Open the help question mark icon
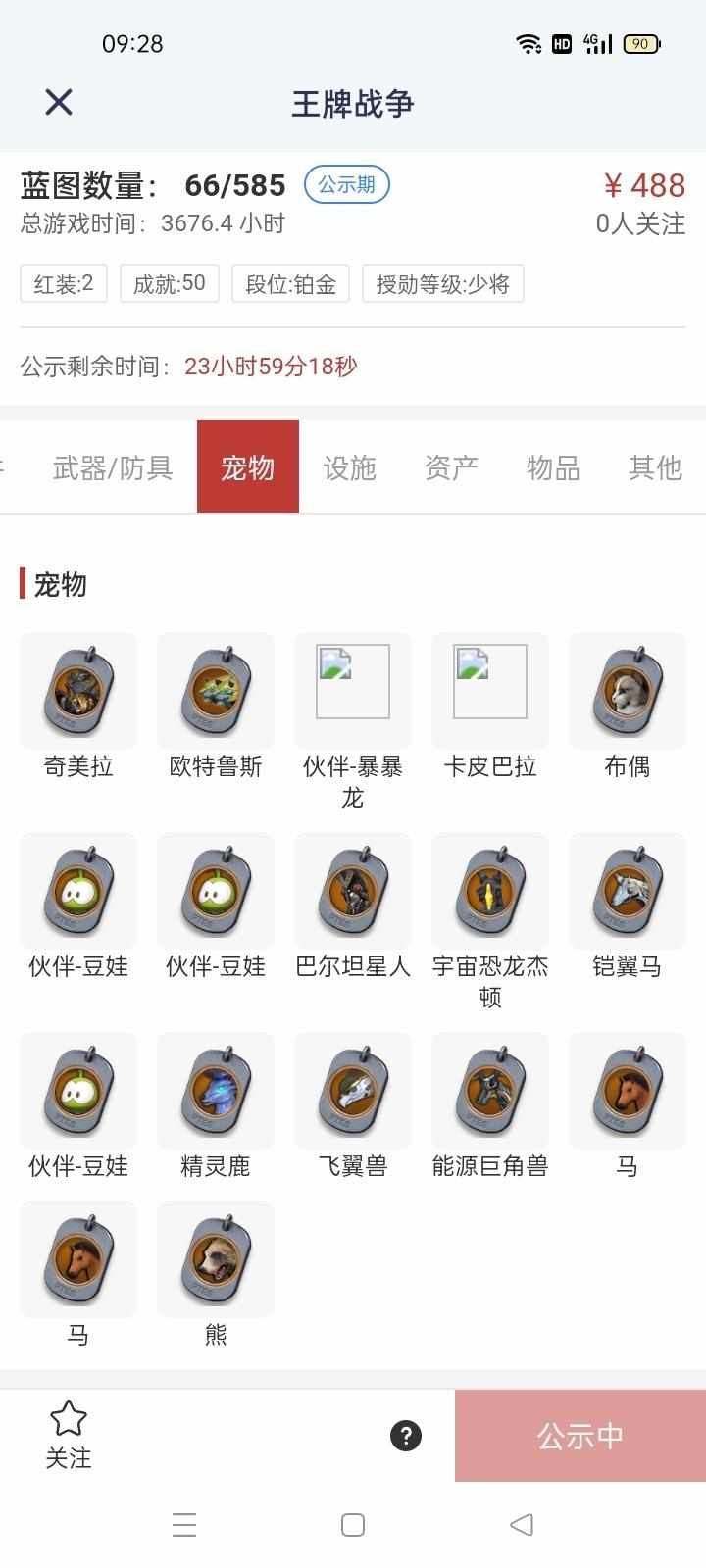 405,1436
